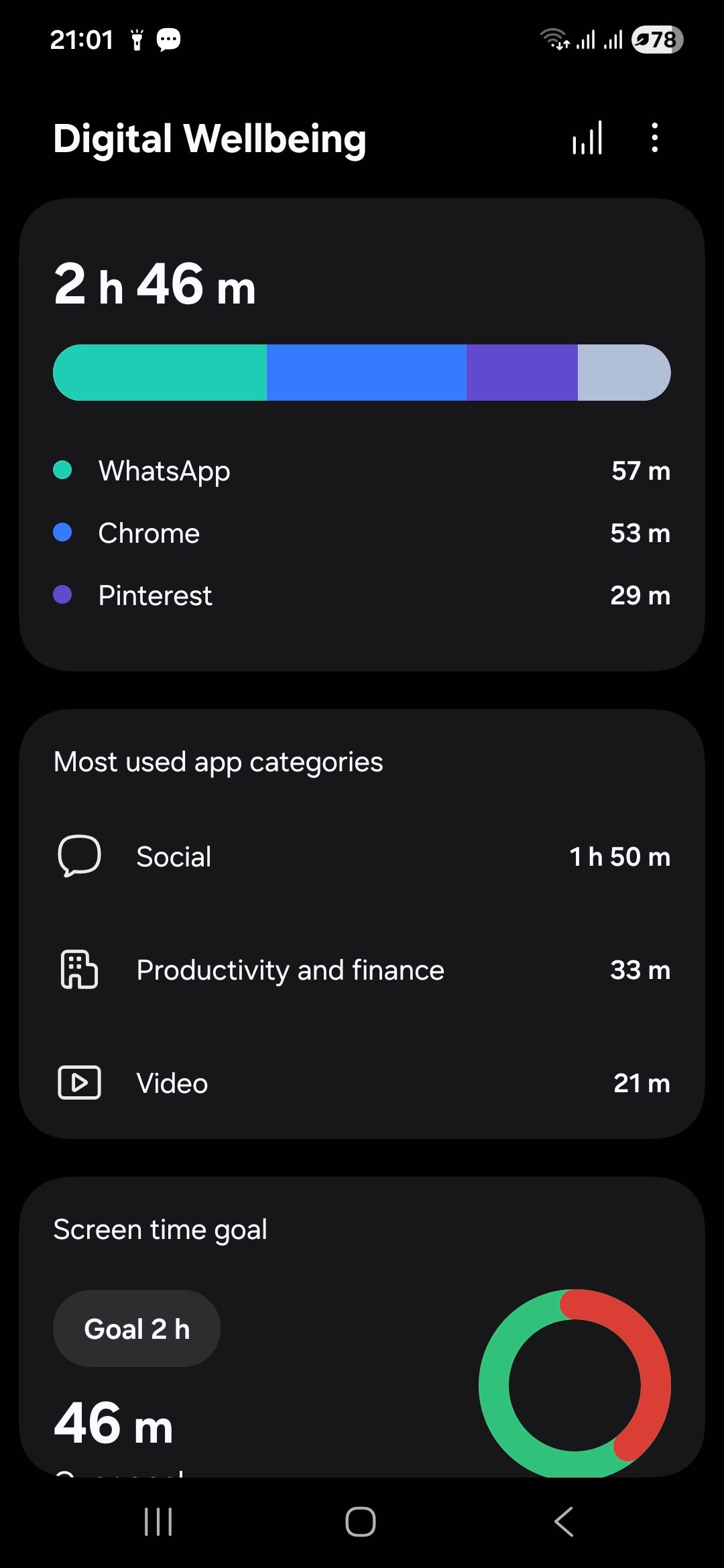Go back using system back button

[x=564, y=1522]
